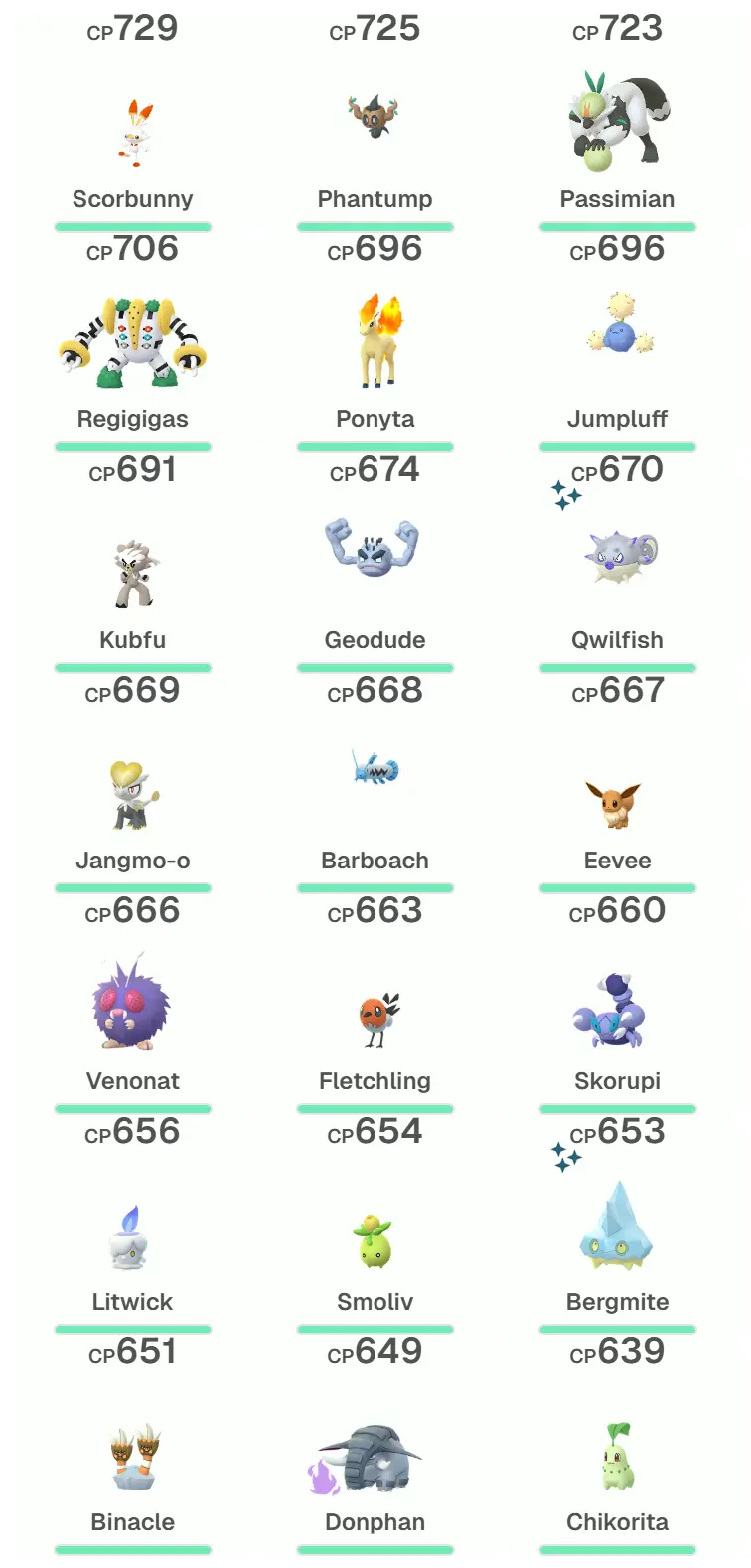Open the Eevee tile
751x1568 pixels.
point(617,805)
